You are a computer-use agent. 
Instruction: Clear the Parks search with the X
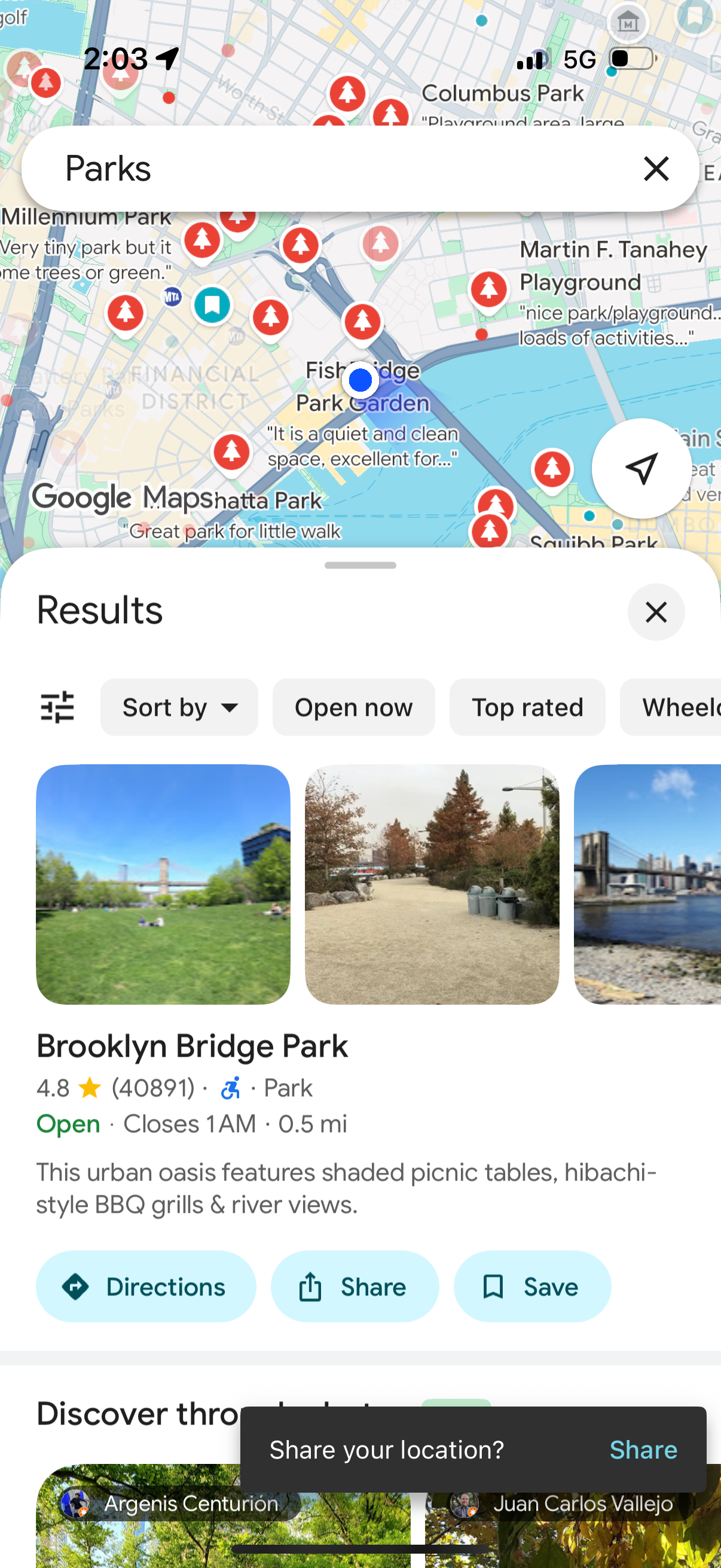coord(656,169)
